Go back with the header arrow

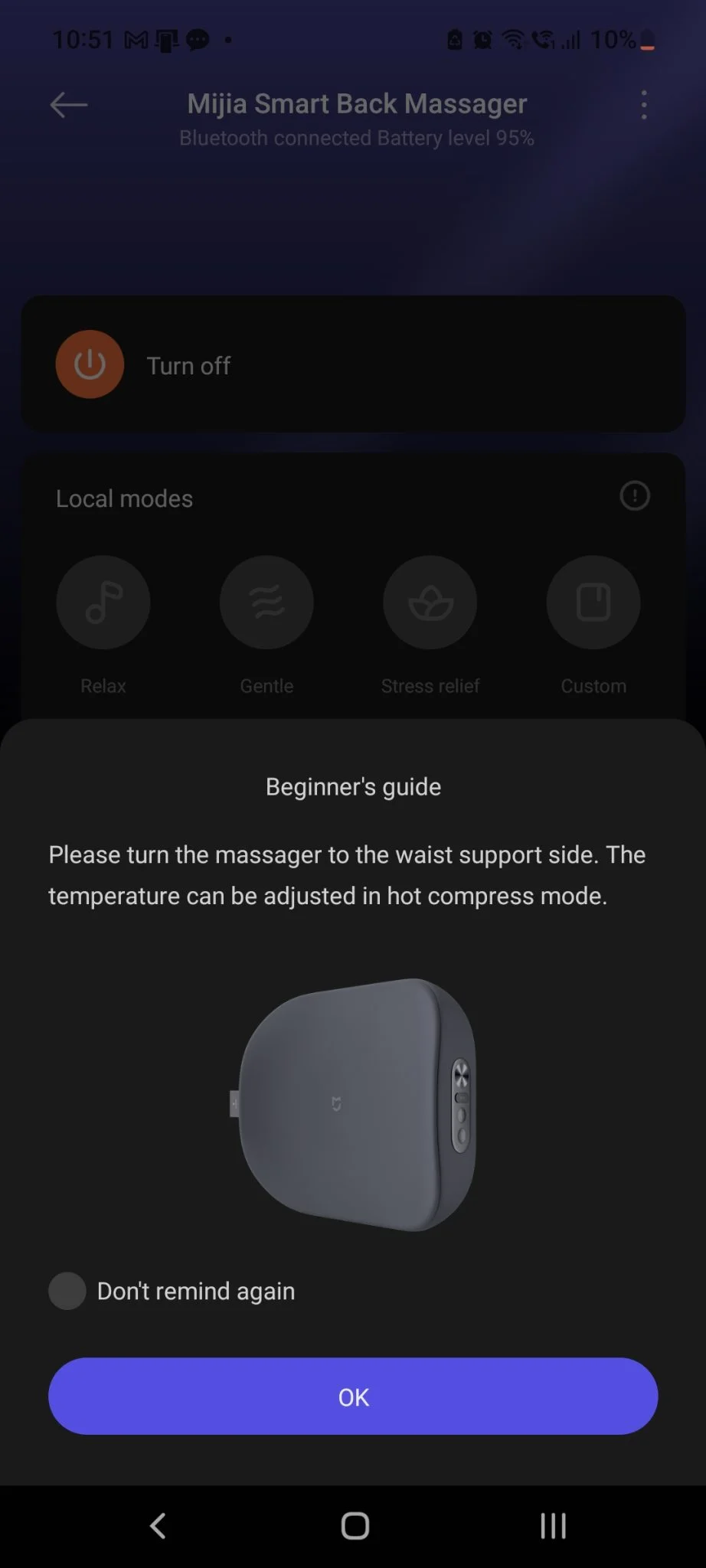pos(69,105)
